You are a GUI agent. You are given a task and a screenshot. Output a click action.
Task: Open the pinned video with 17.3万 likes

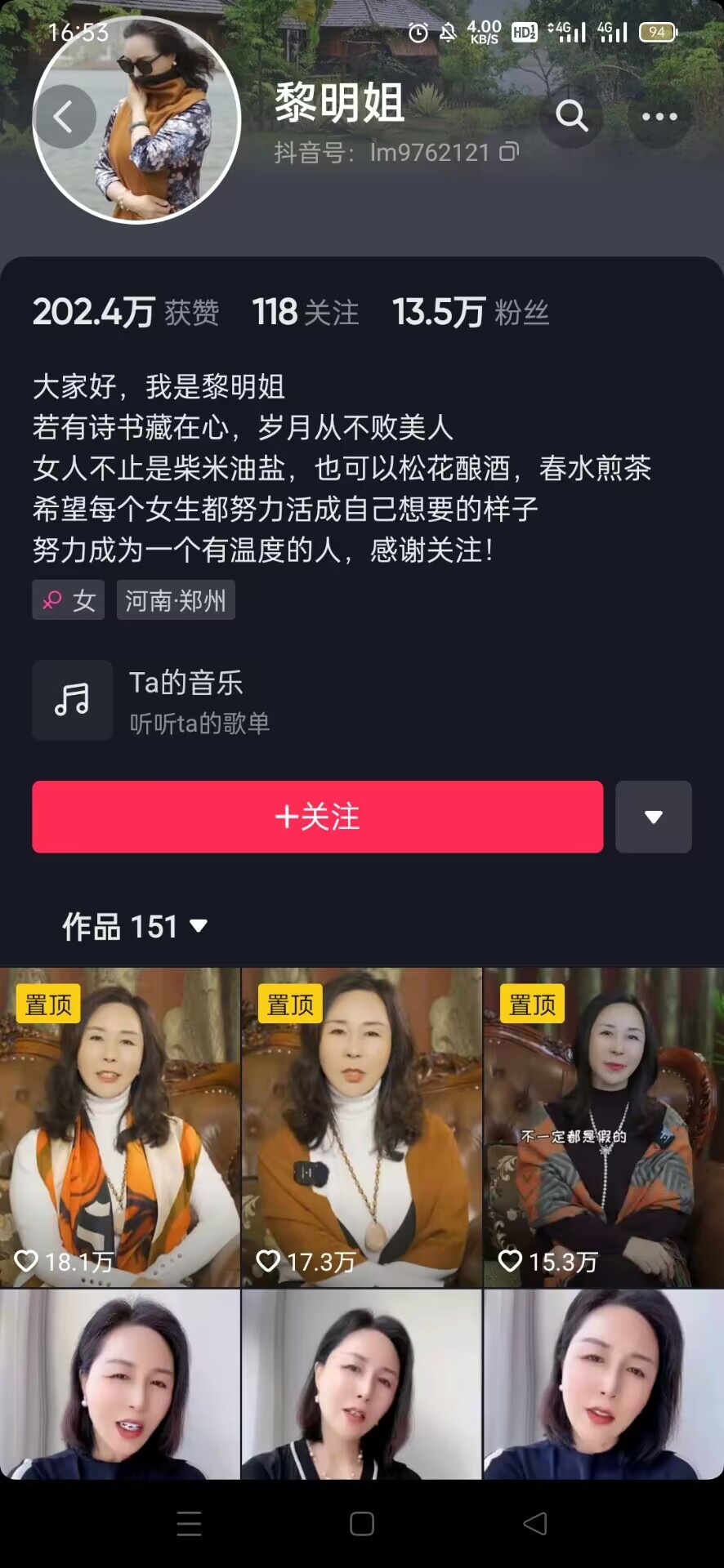(361, 1127)
